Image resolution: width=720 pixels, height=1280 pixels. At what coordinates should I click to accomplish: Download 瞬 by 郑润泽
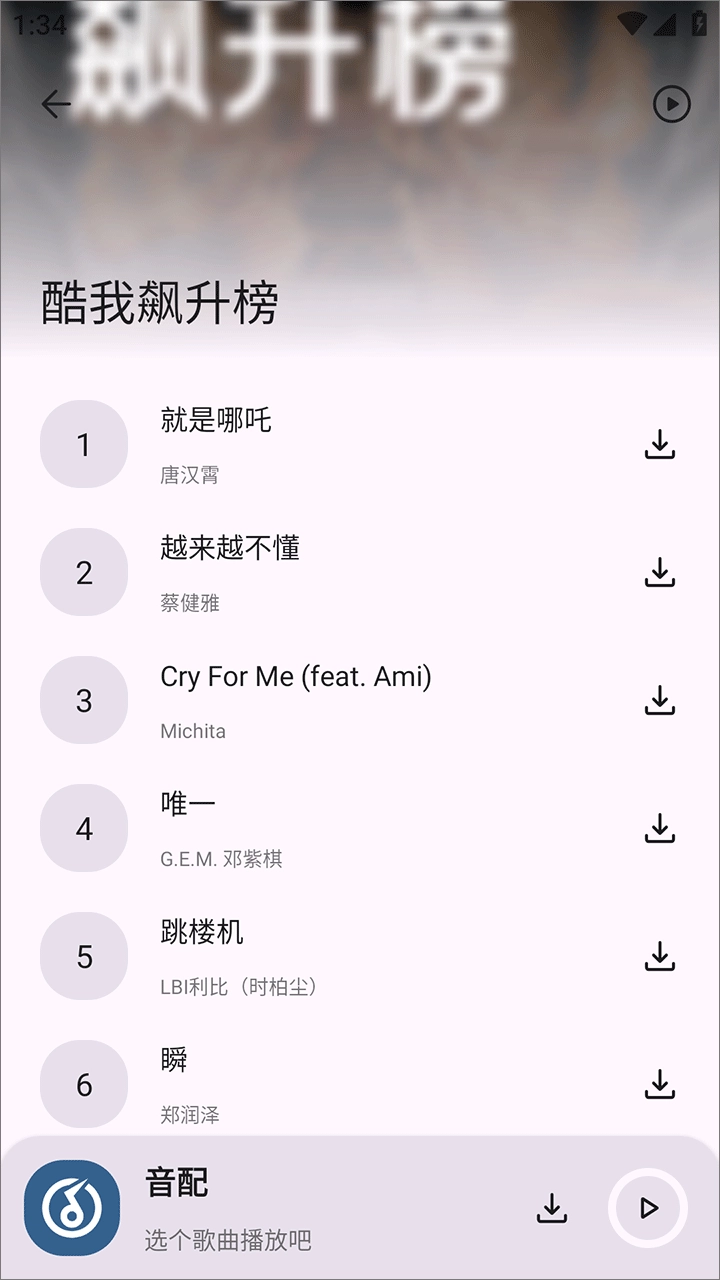point(660,1083)
